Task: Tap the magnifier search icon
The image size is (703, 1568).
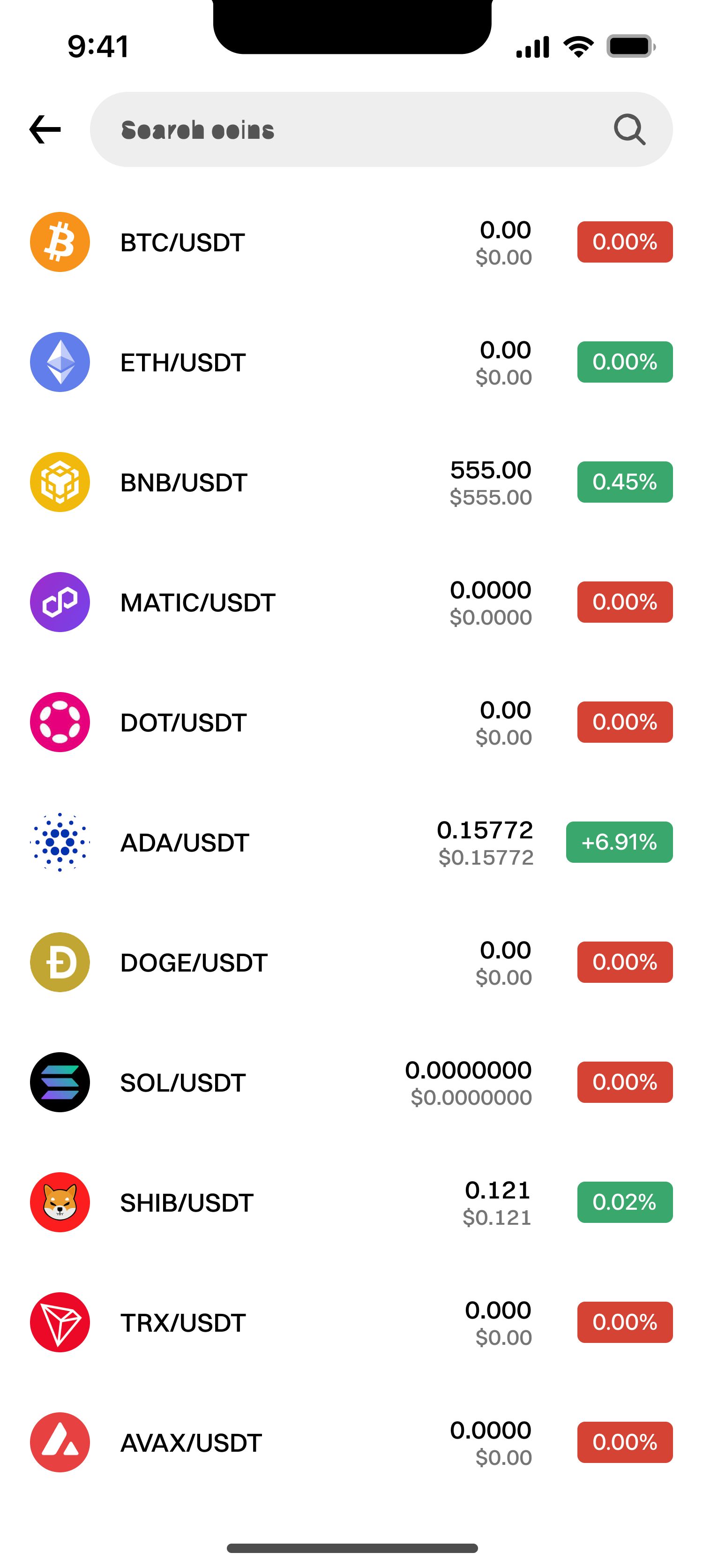Action: 629,130
